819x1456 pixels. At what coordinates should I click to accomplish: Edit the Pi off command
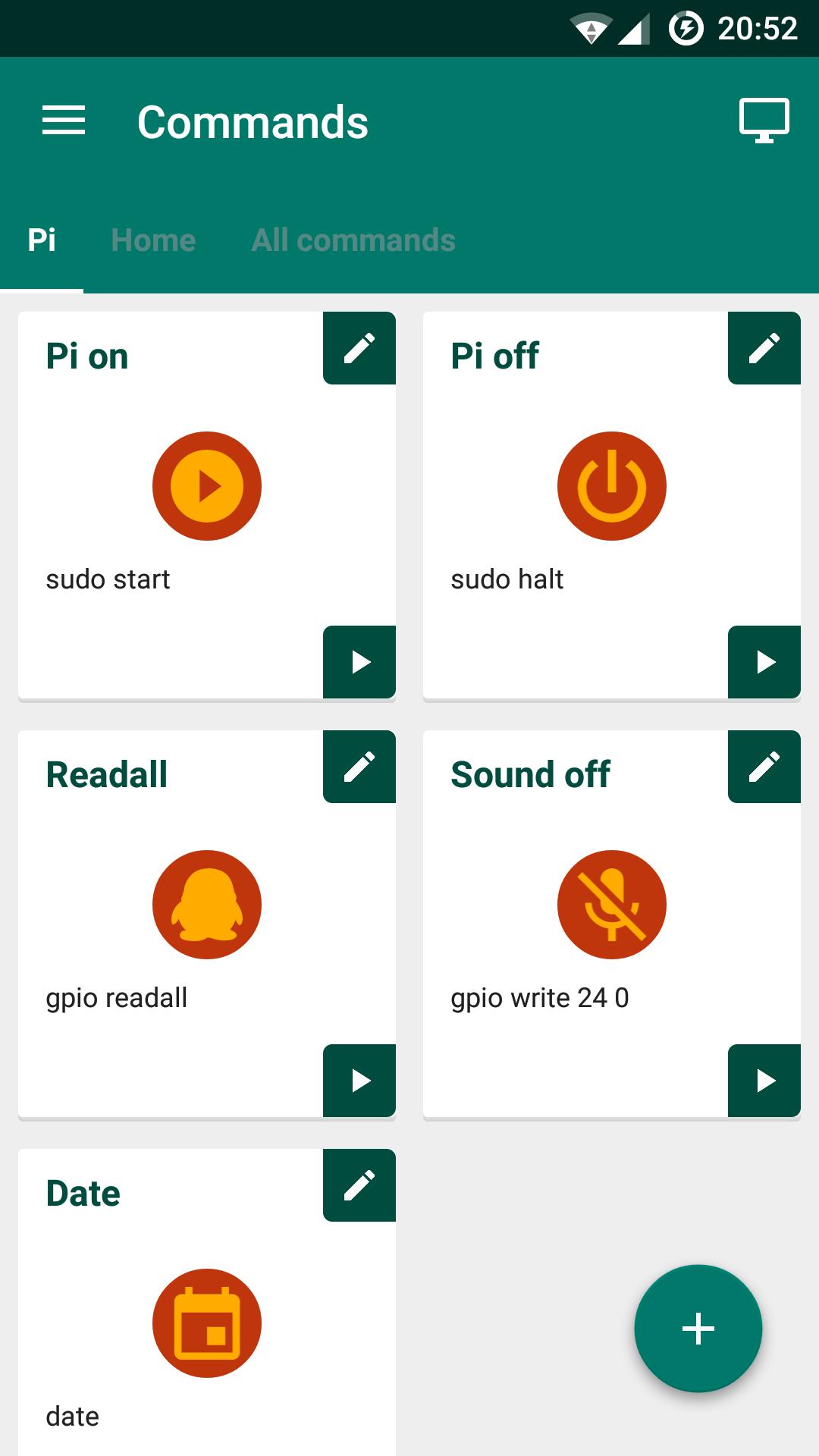[764, 348]
